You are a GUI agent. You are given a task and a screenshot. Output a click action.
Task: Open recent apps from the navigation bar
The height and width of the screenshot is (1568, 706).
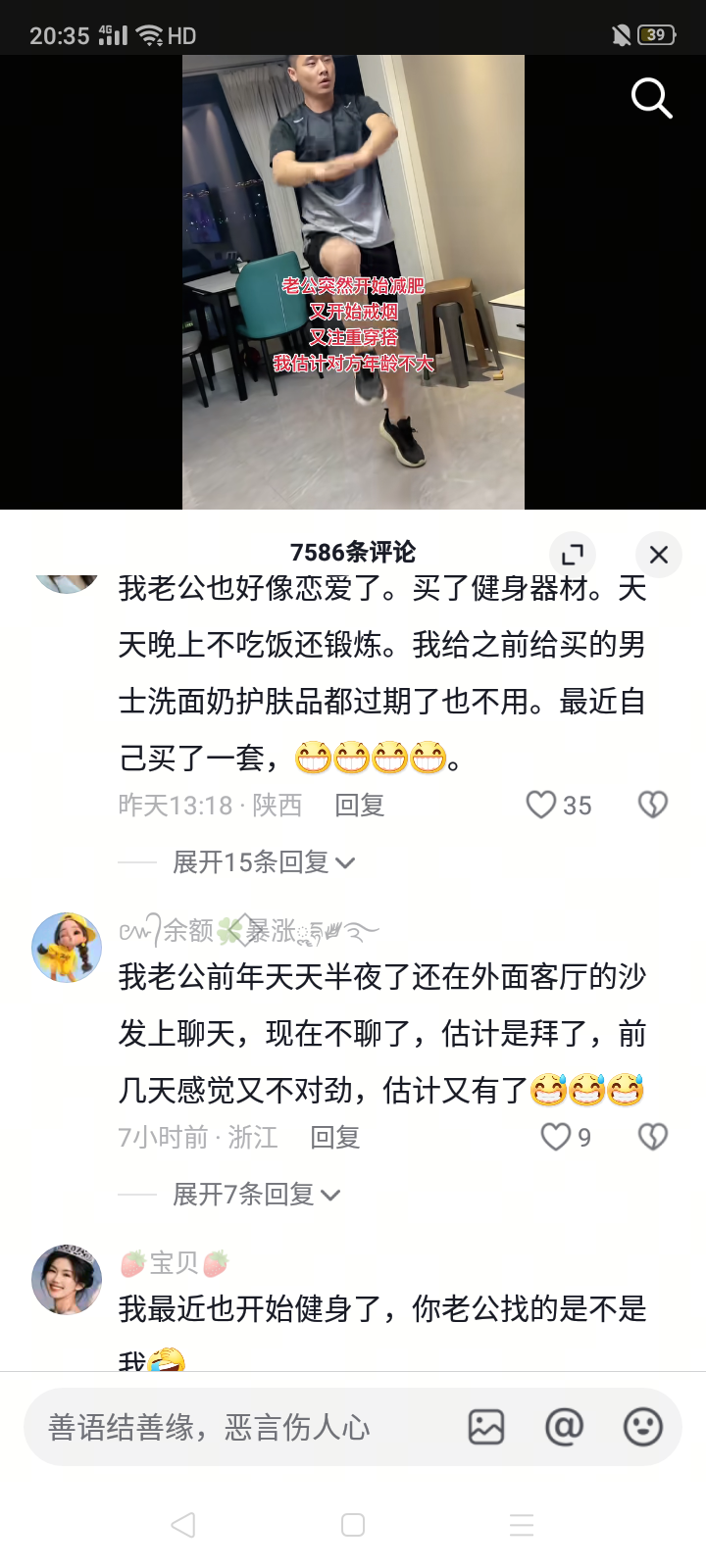coord(522,1525)
